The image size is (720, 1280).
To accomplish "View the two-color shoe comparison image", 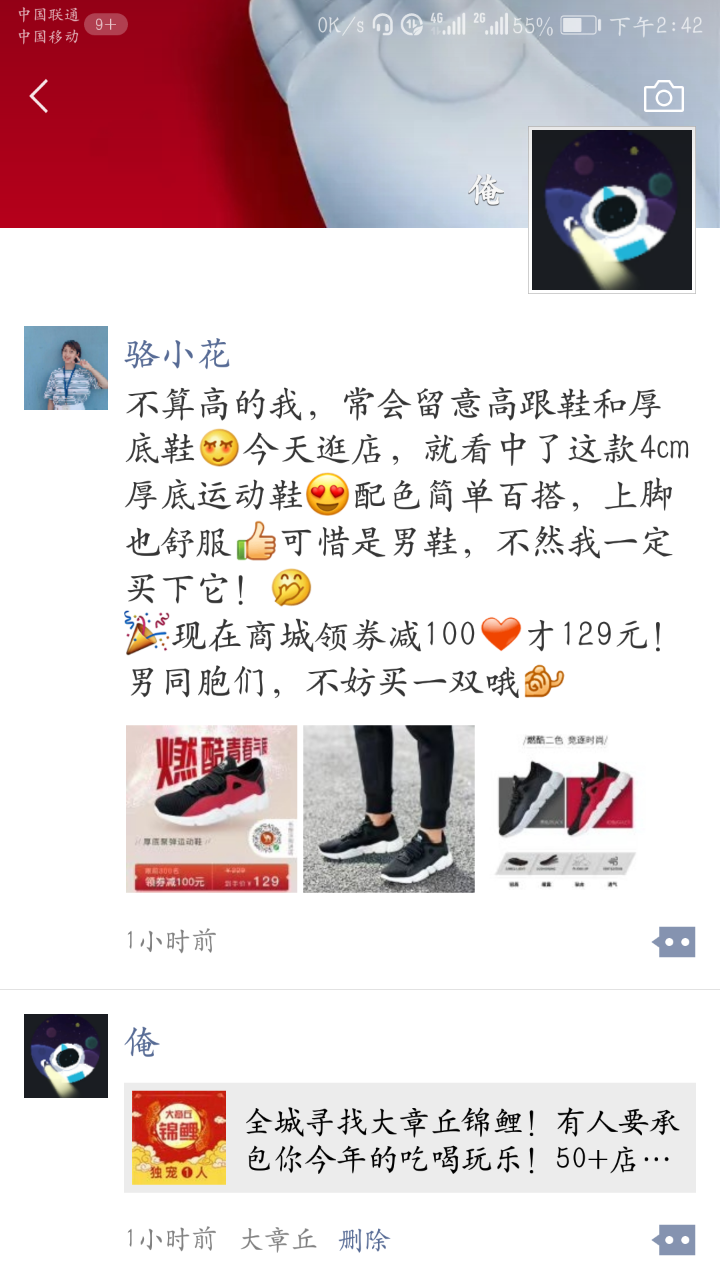I will (x=567, y=808).
